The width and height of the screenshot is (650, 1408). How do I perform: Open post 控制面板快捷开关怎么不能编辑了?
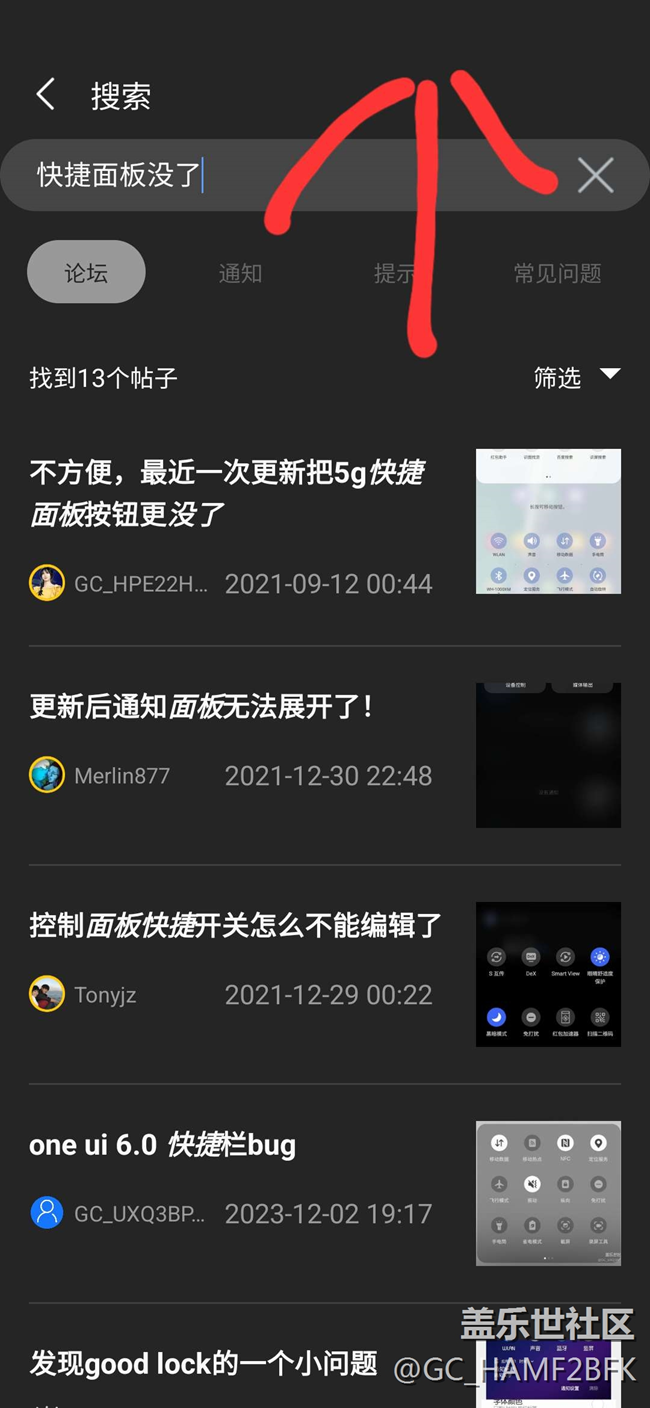[235, 925]
